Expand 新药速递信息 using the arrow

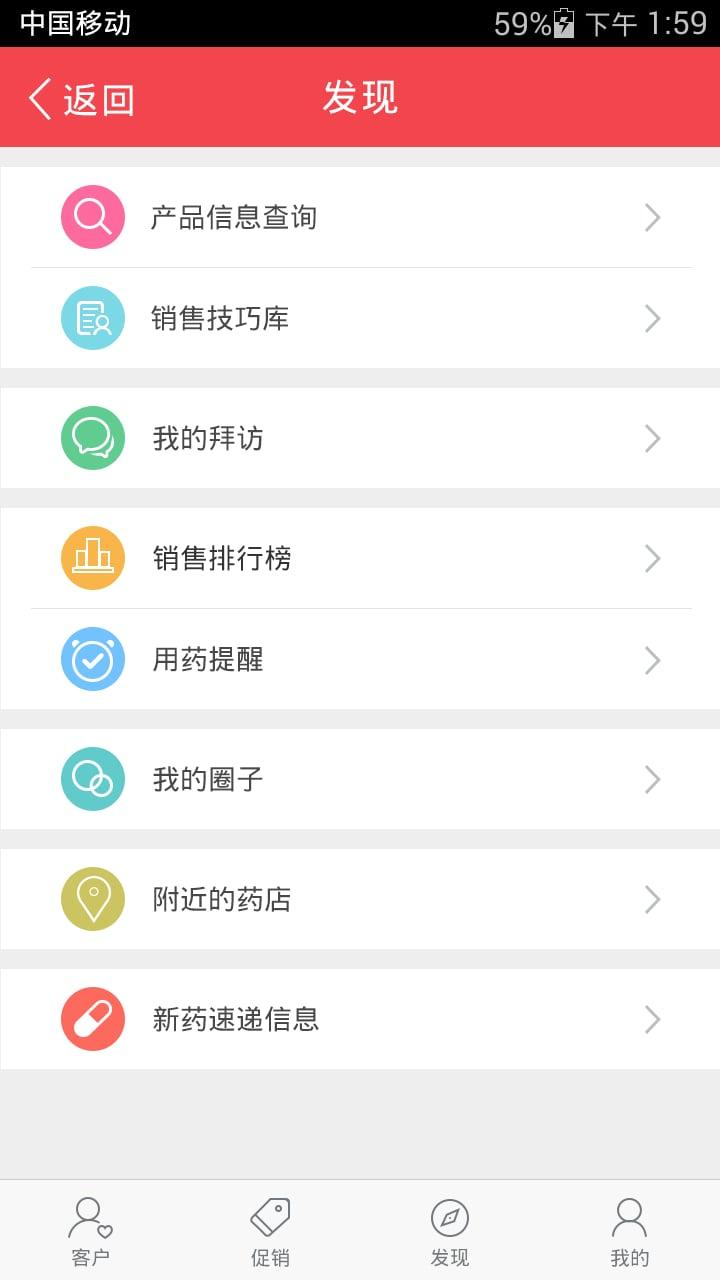(652, 1018)
